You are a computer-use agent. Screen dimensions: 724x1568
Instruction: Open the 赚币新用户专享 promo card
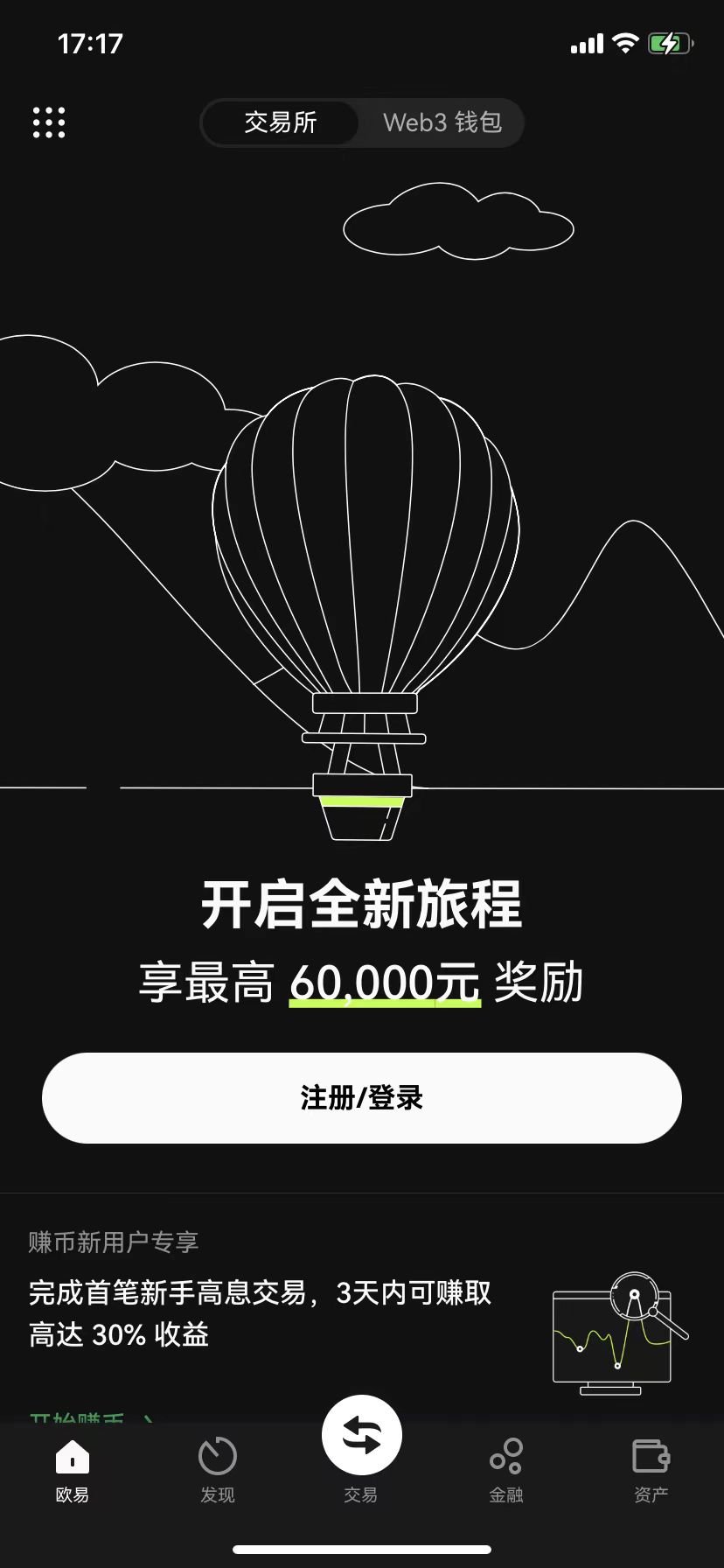(262, 1312)
